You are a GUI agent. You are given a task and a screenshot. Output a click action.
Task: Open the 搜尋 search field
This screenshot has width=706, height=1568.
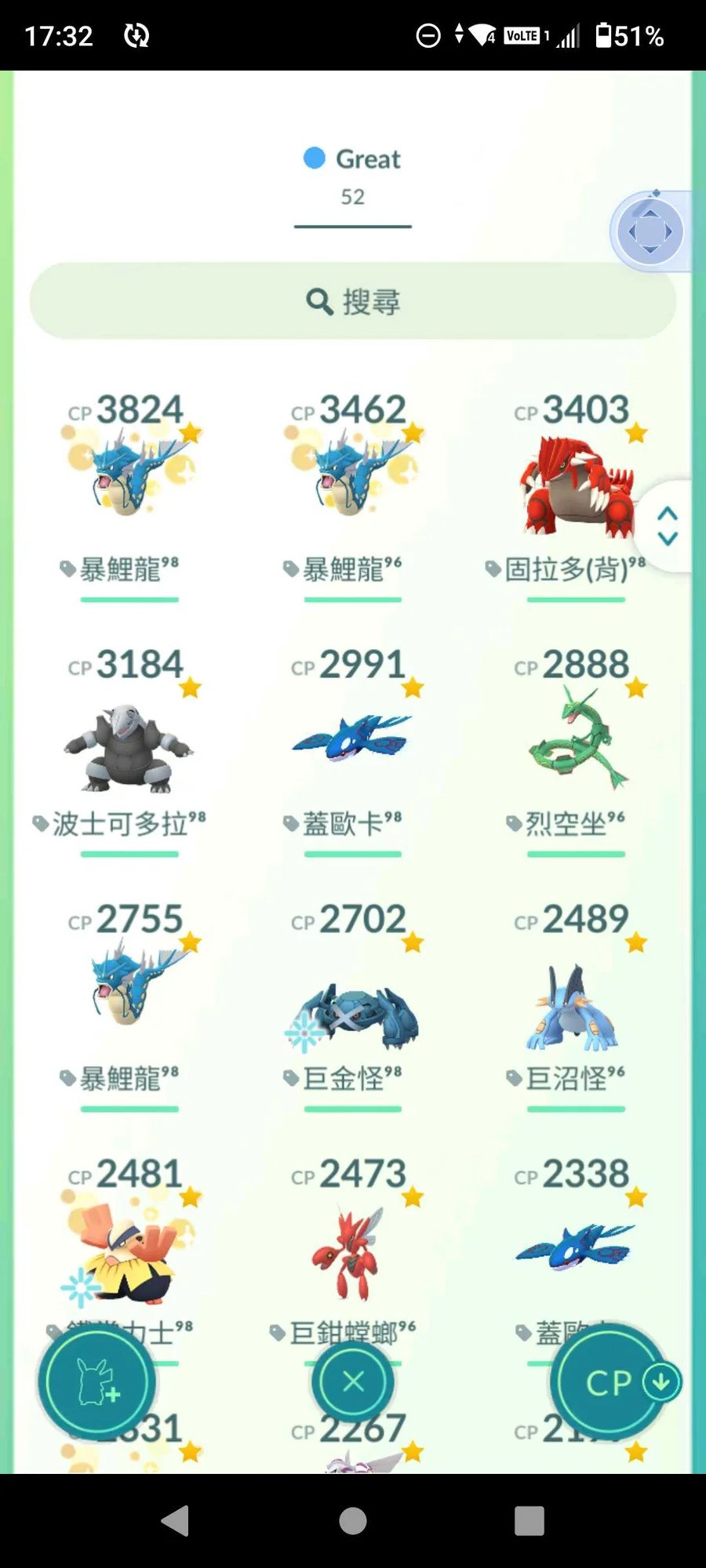pyautogui.click(x=352, y=301)
